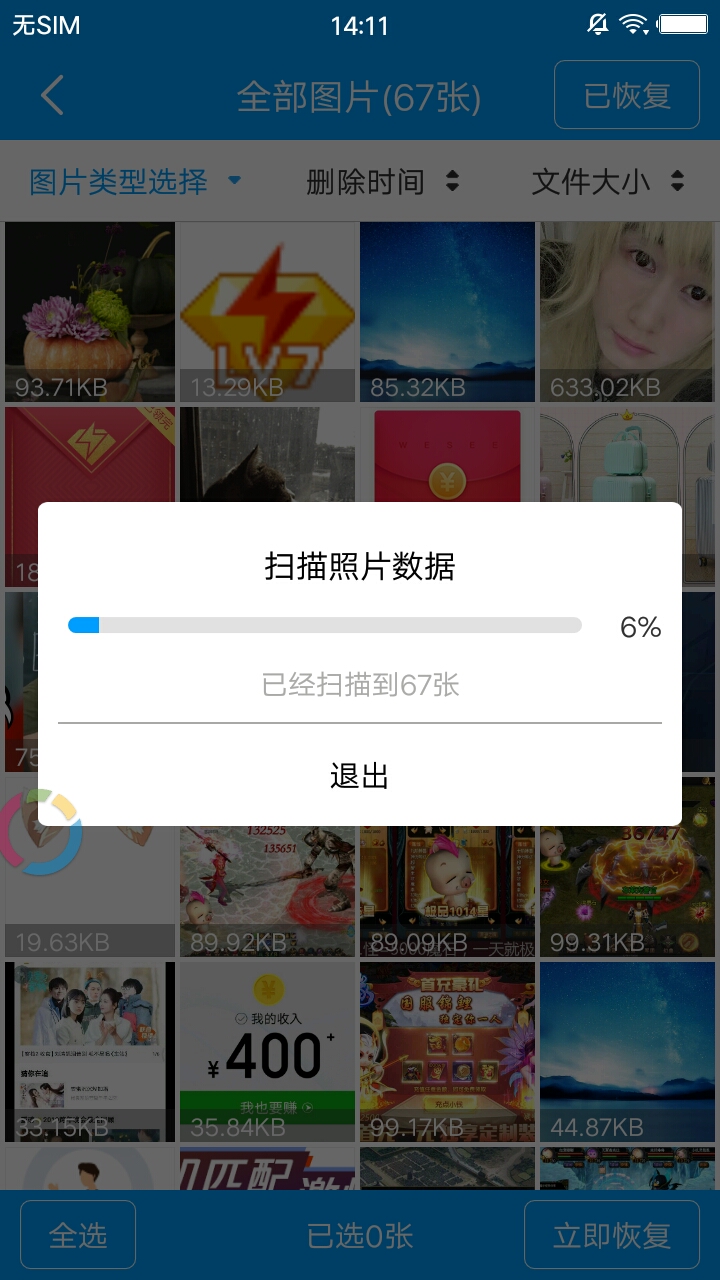Tap 全选 to select all photos
The height and width of the screenshot is (1280, 720).
point(78,1234)
